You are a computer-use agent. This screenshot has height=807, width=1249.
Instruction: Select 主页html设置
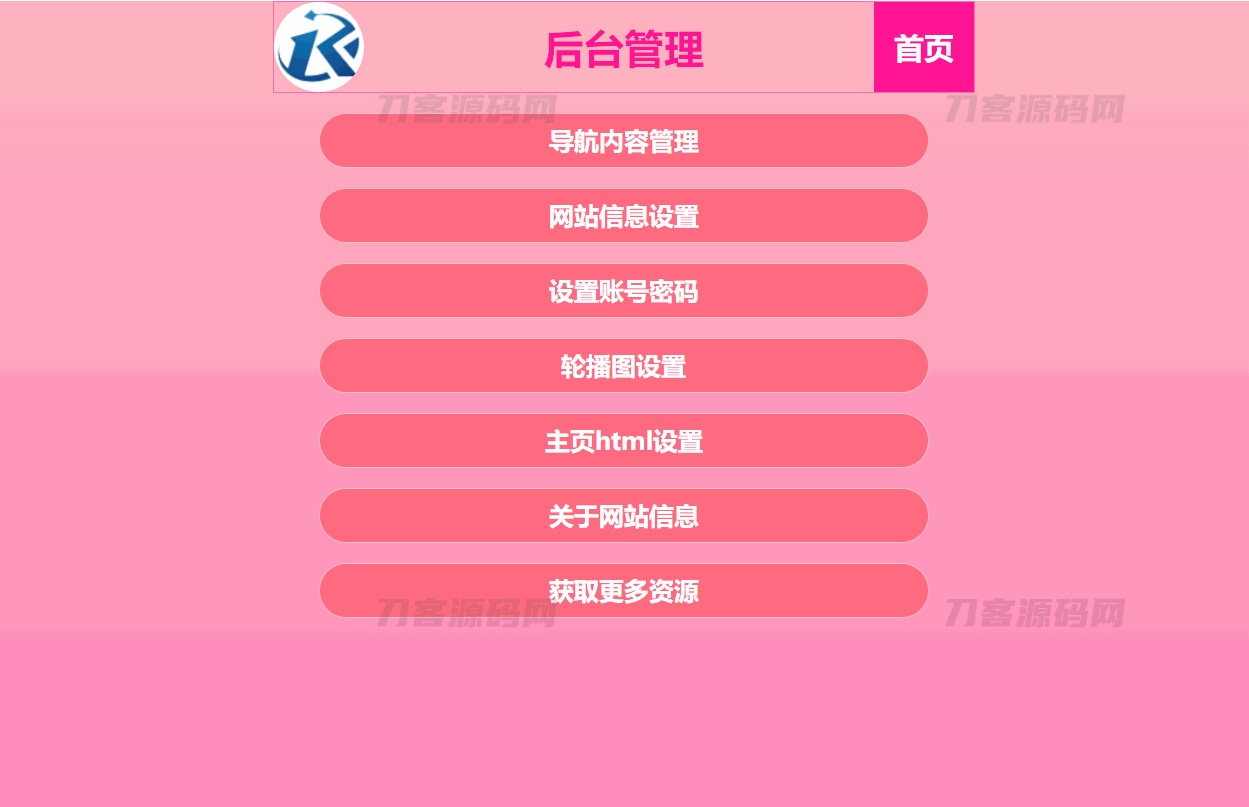coord(623,441)
